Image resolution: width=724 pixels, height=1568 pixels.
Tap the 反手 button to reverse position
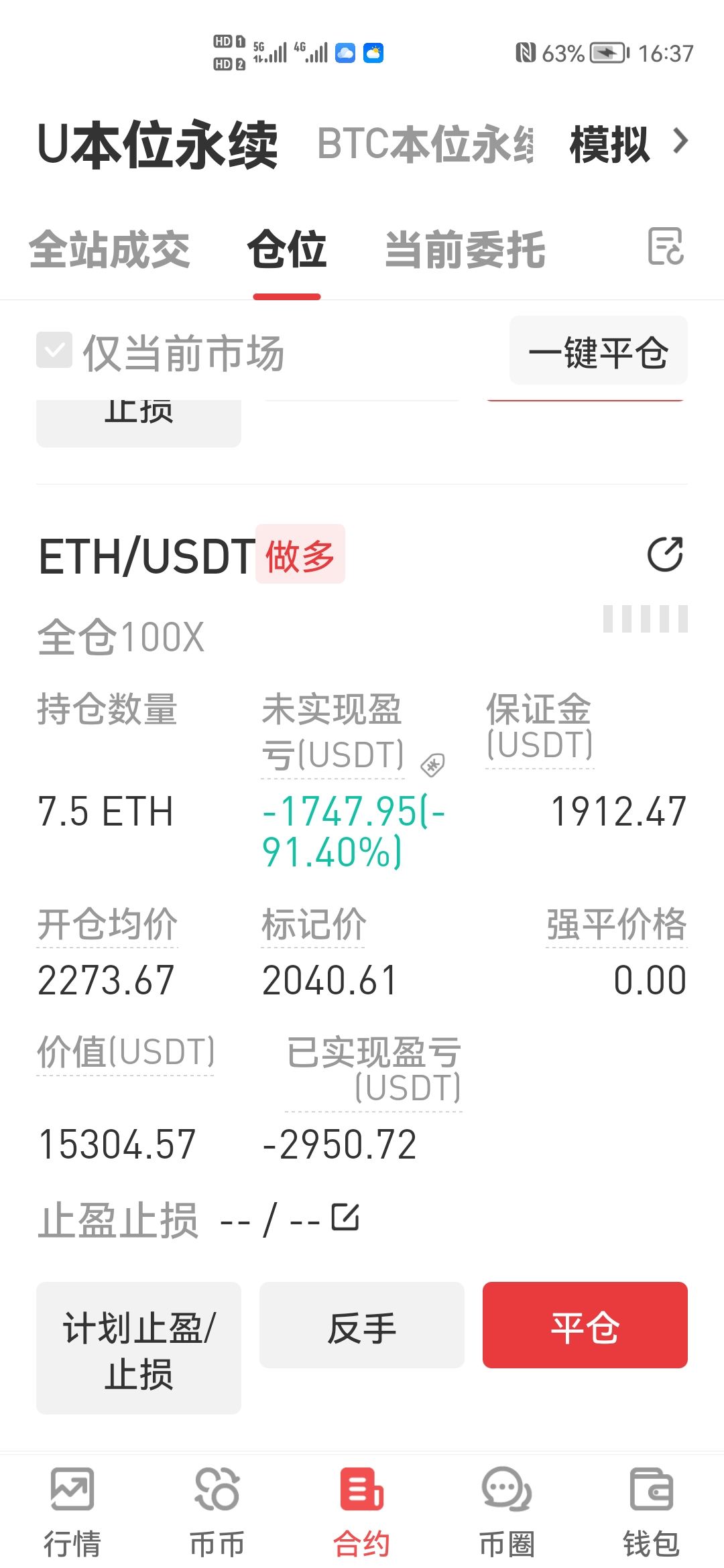(x=362, y=1325)
